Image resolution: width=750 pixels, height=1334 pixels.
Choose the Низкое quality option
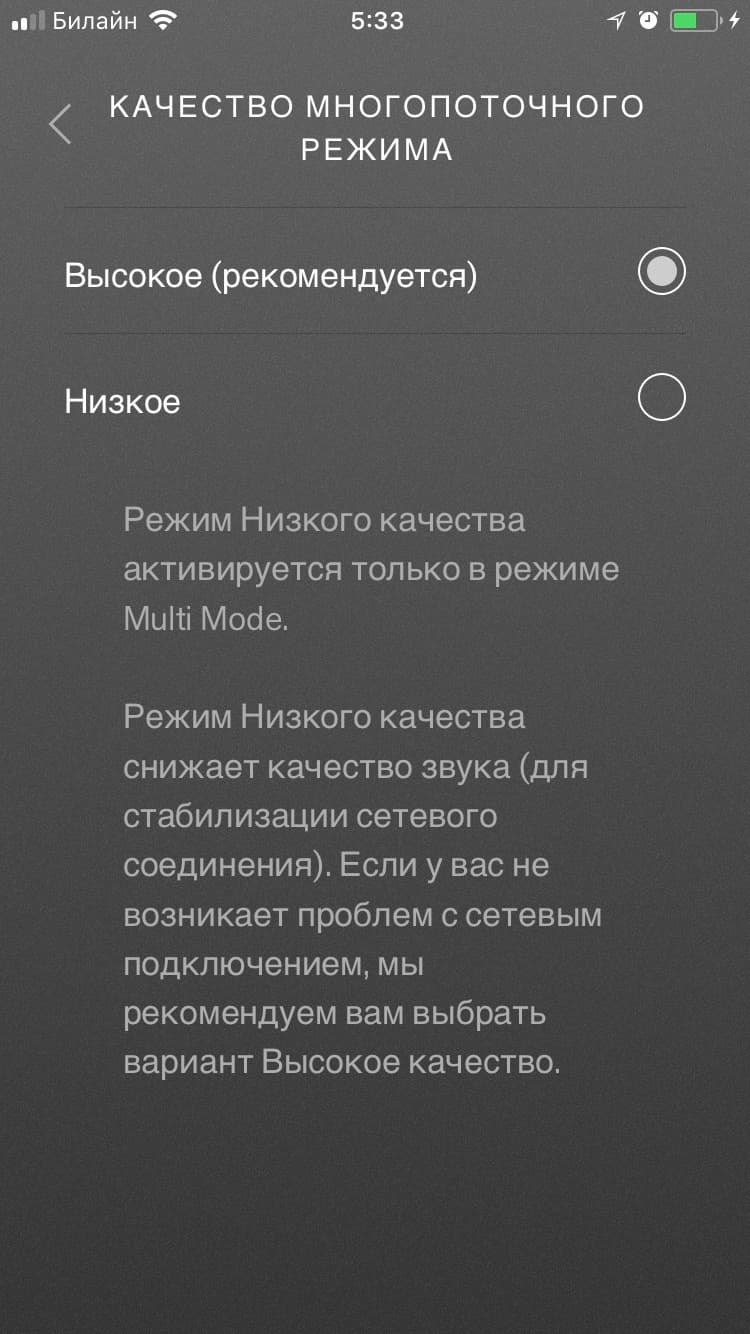click(x=661, y=399)
